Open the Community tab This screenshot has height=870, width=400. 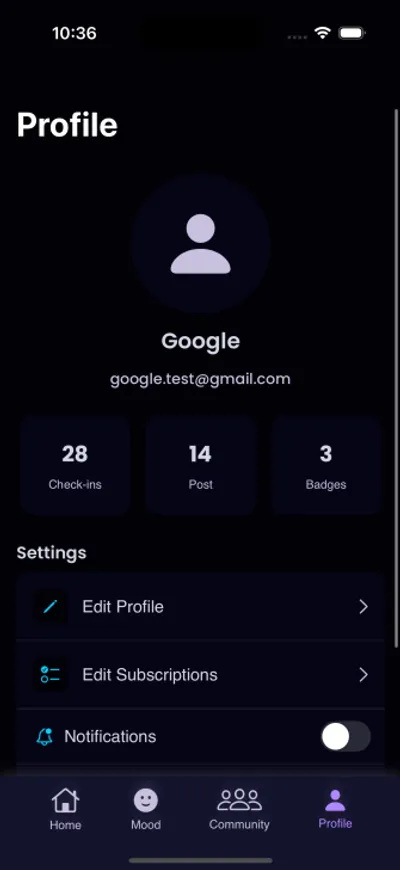[x=239, y=809]
